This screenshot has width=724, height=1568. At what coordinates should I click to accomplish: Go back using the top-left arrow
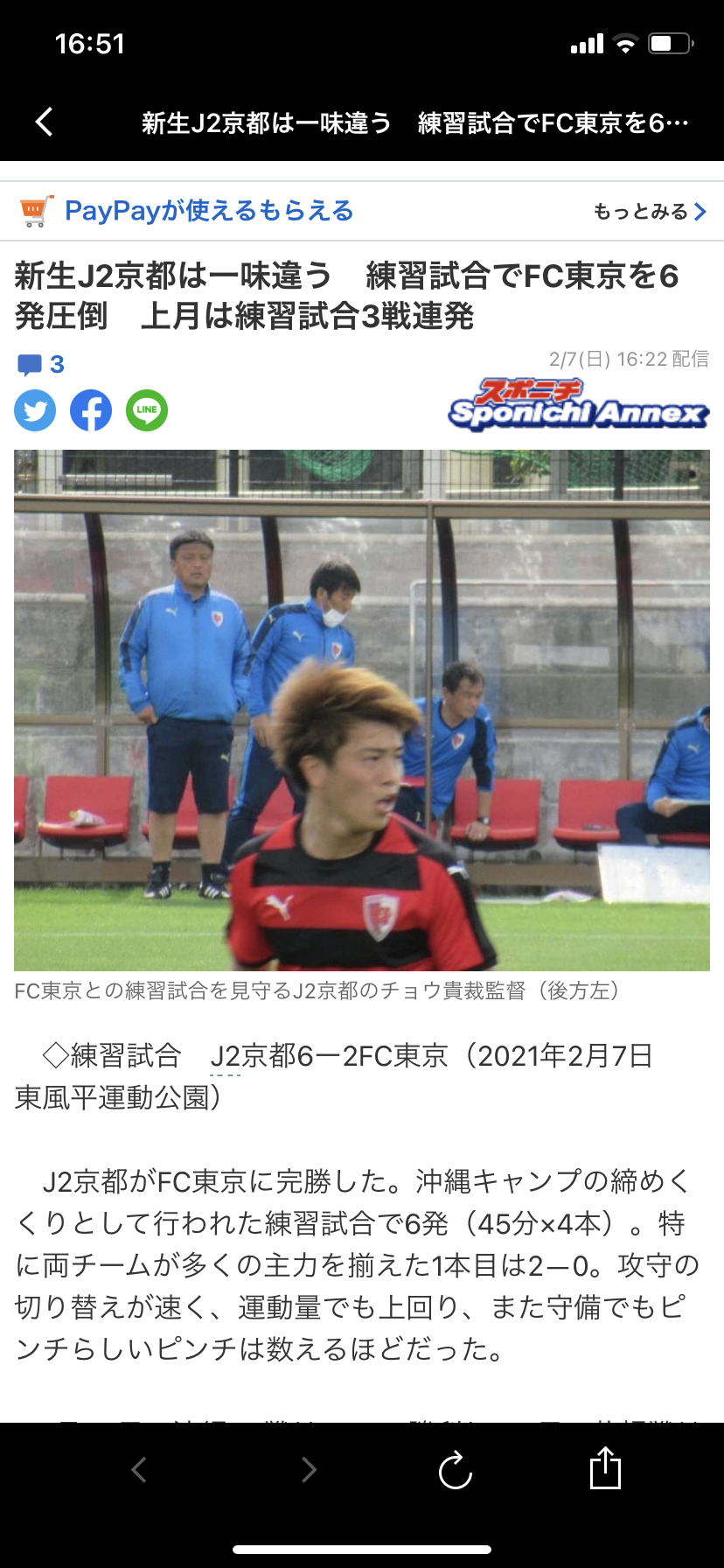pyautogui.click(x=45, y=122)
